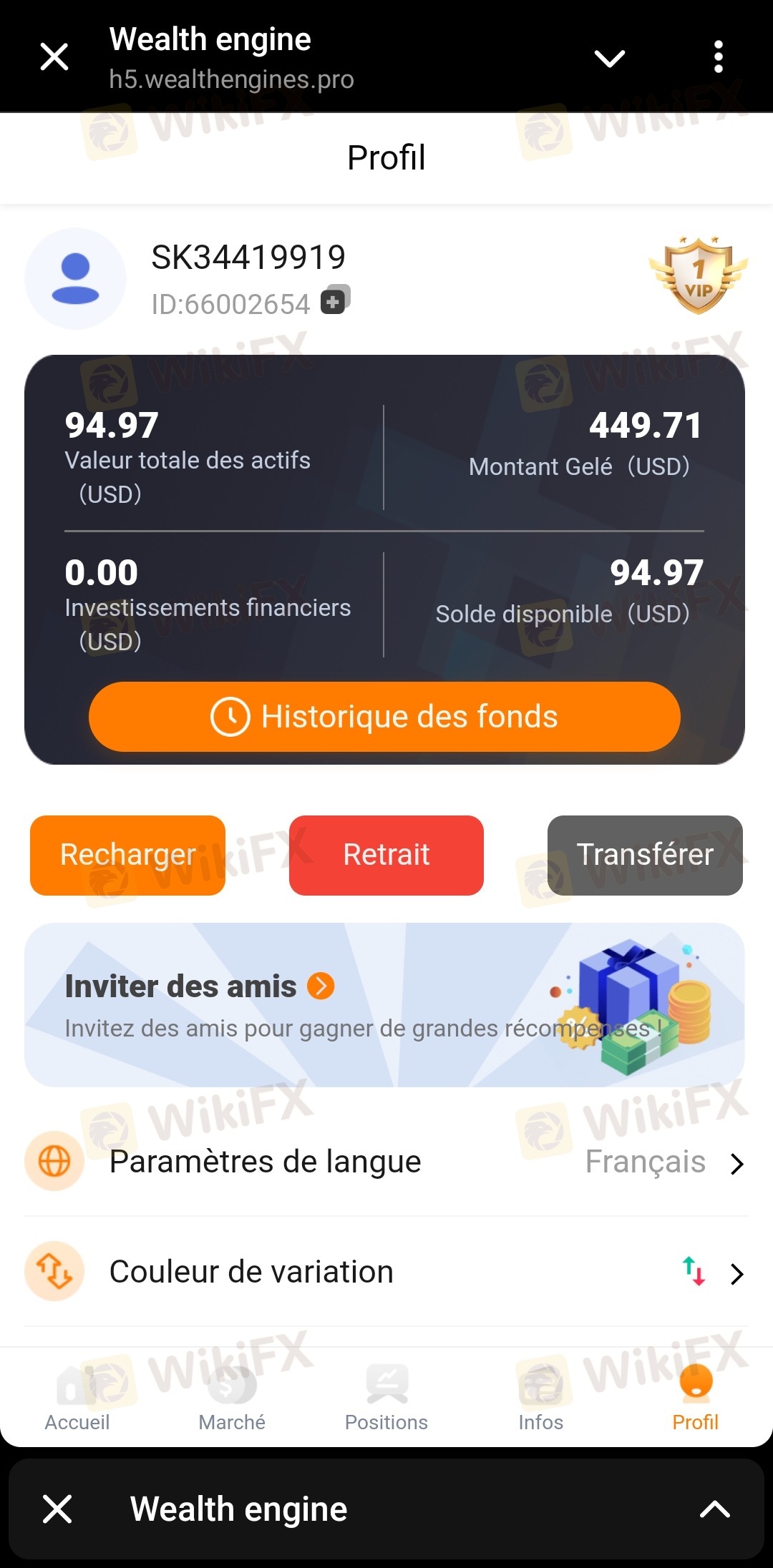Close the Wealth engine browser tab
773x1568 pixels.
tap(54, 57)
